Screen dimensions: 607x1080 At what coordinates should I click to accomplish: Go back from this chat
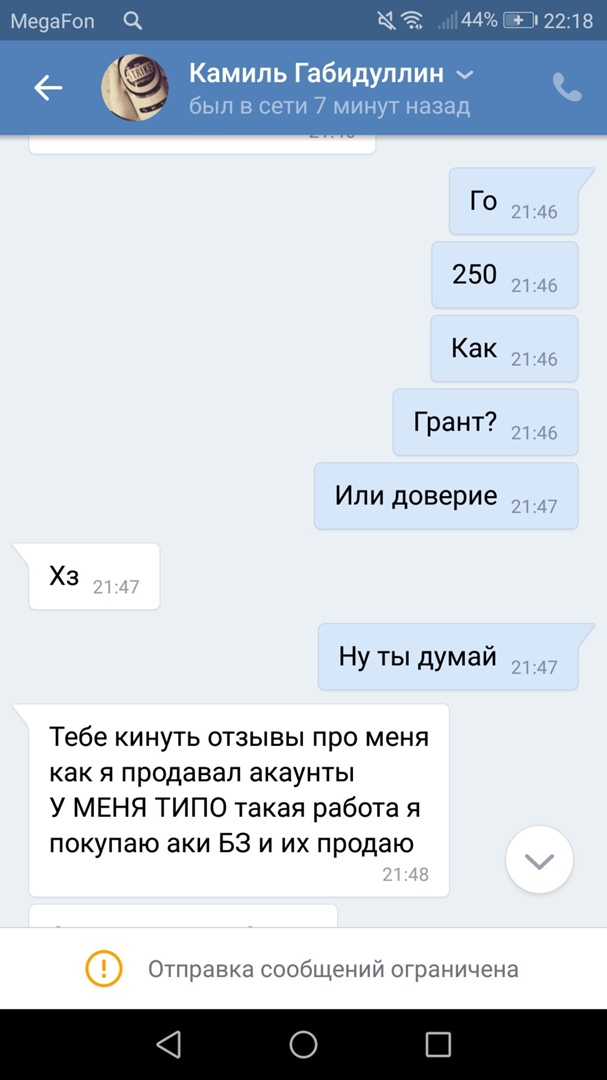(47, 88)
